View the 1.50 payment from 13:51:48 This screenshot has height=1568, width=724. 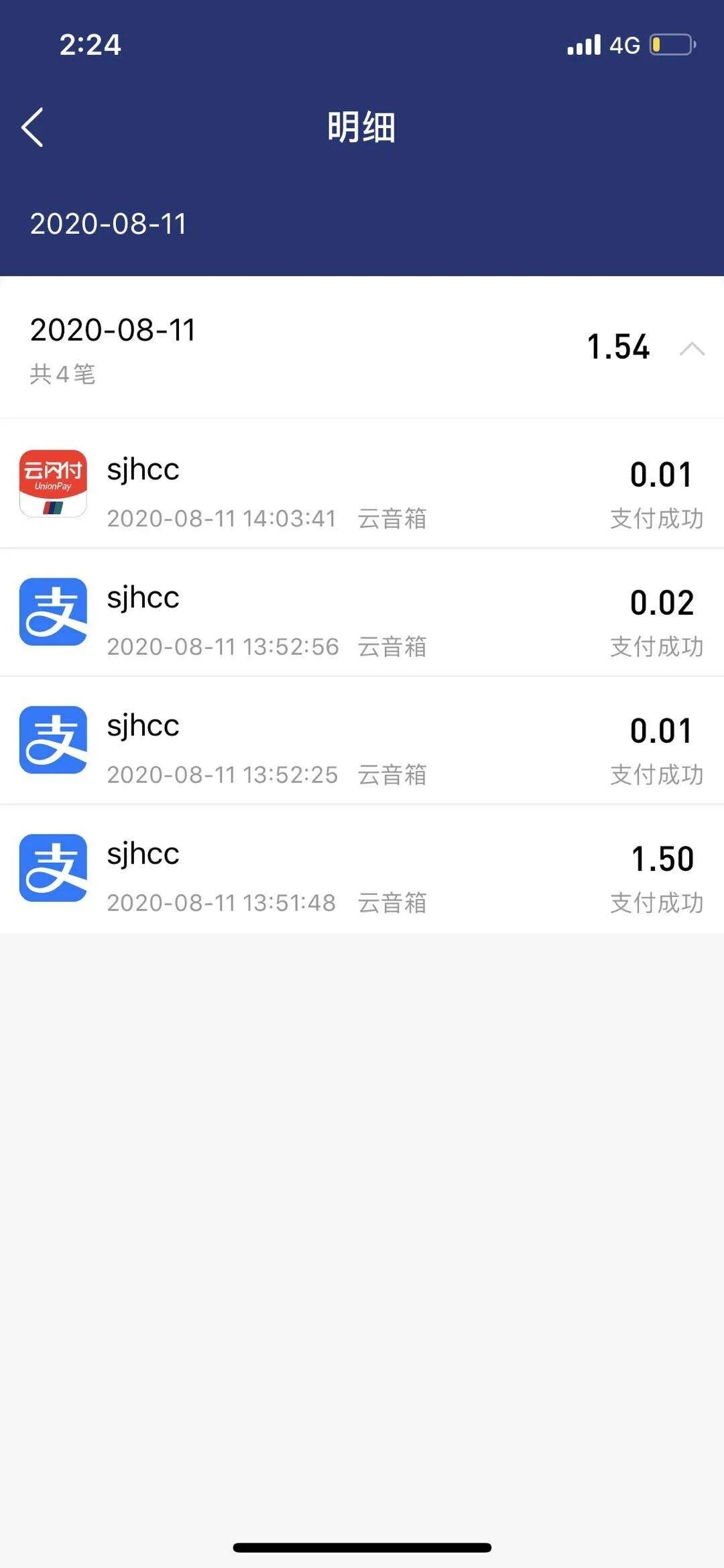point(362,869)
